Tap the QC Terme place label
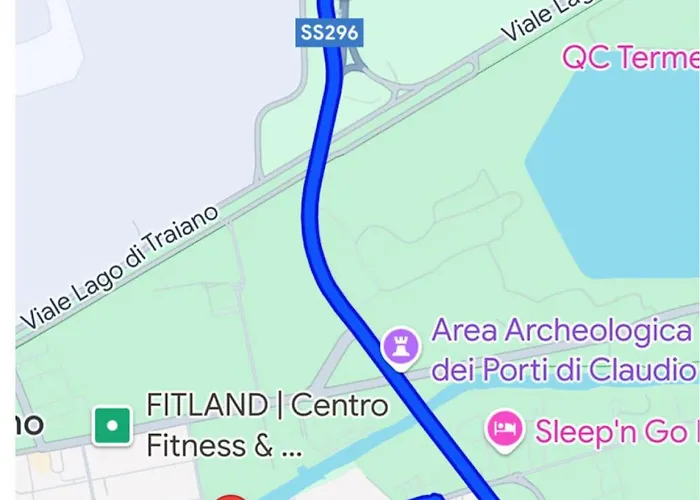700x500 pixels. pyautogui.click(x=628, y=57)
